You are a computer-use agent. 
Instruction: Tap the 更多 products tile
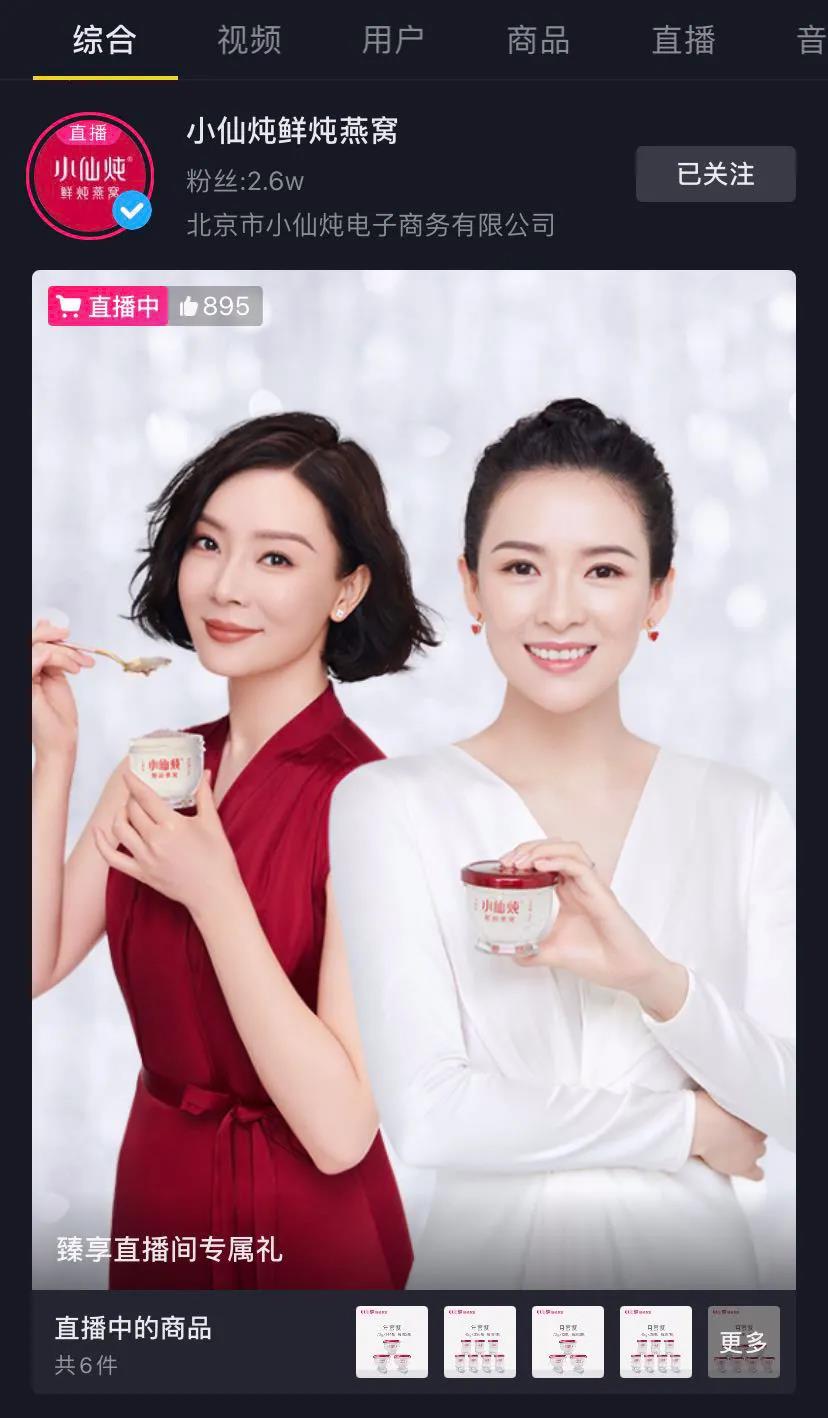(x=744, y=1342)
